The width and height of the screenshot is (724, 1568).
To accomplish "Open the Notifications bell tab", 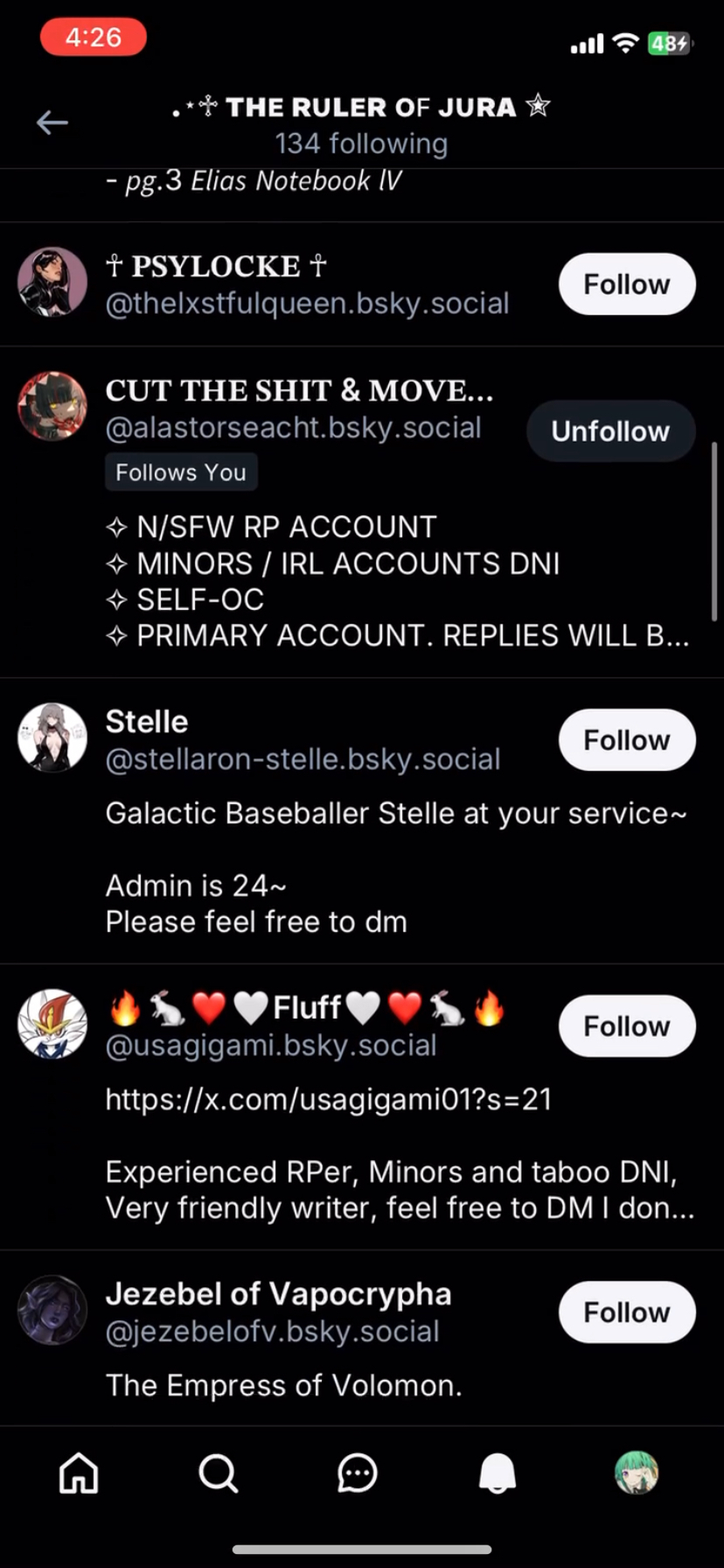I will coord(497,1473).
